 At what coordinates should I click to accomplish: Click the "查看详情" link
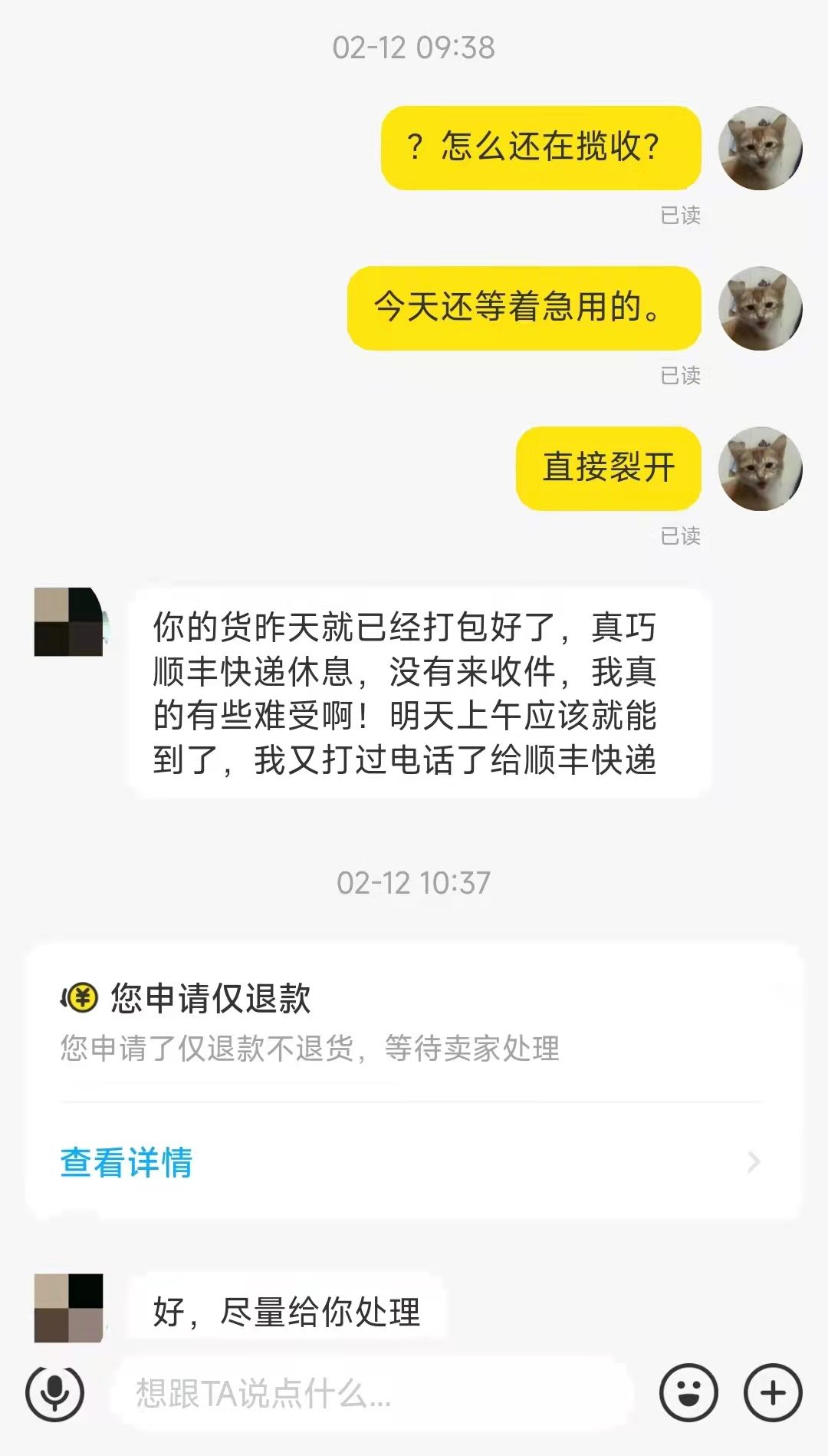127,1164
